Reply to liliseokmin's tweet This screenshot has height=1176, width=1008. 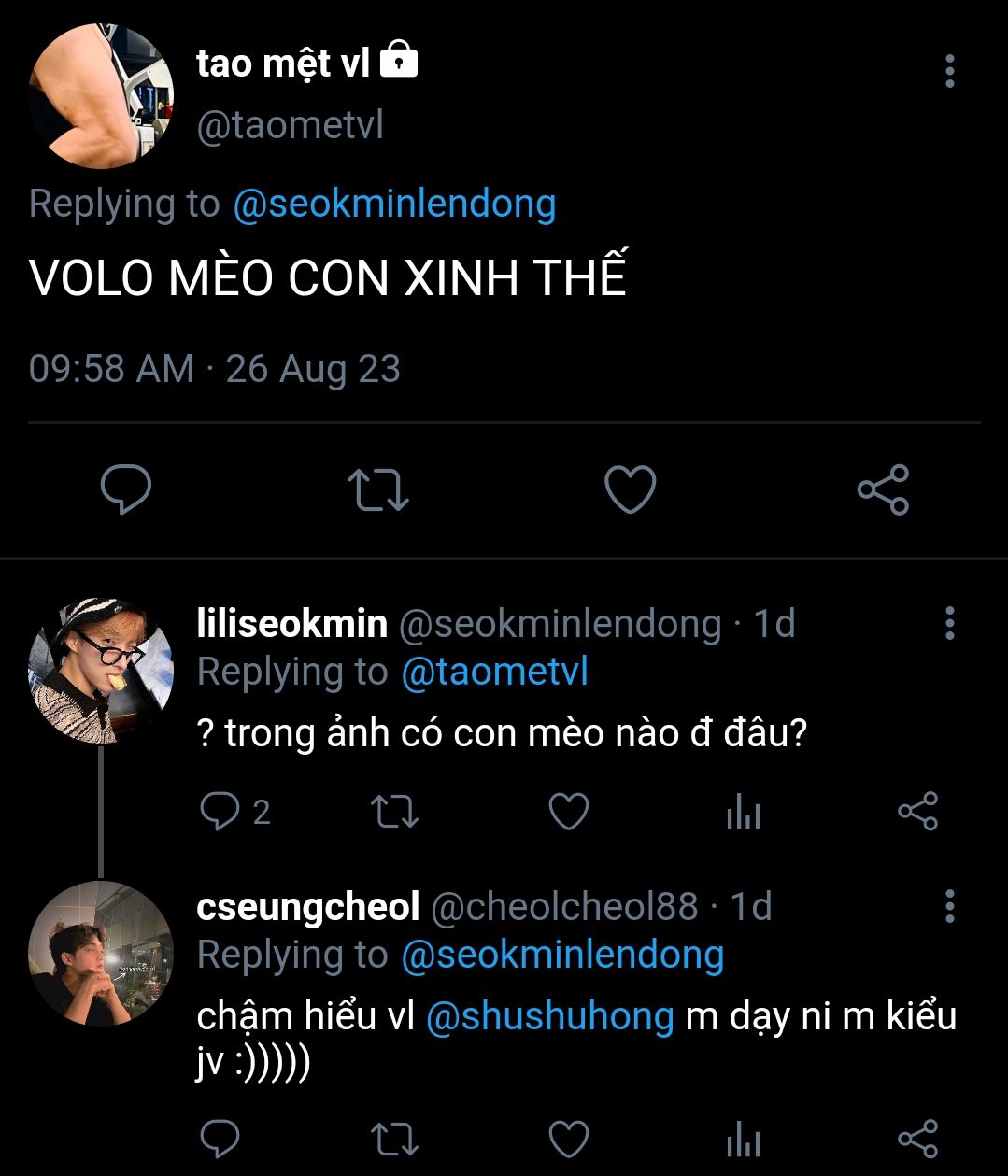click(x=220, y=812)
